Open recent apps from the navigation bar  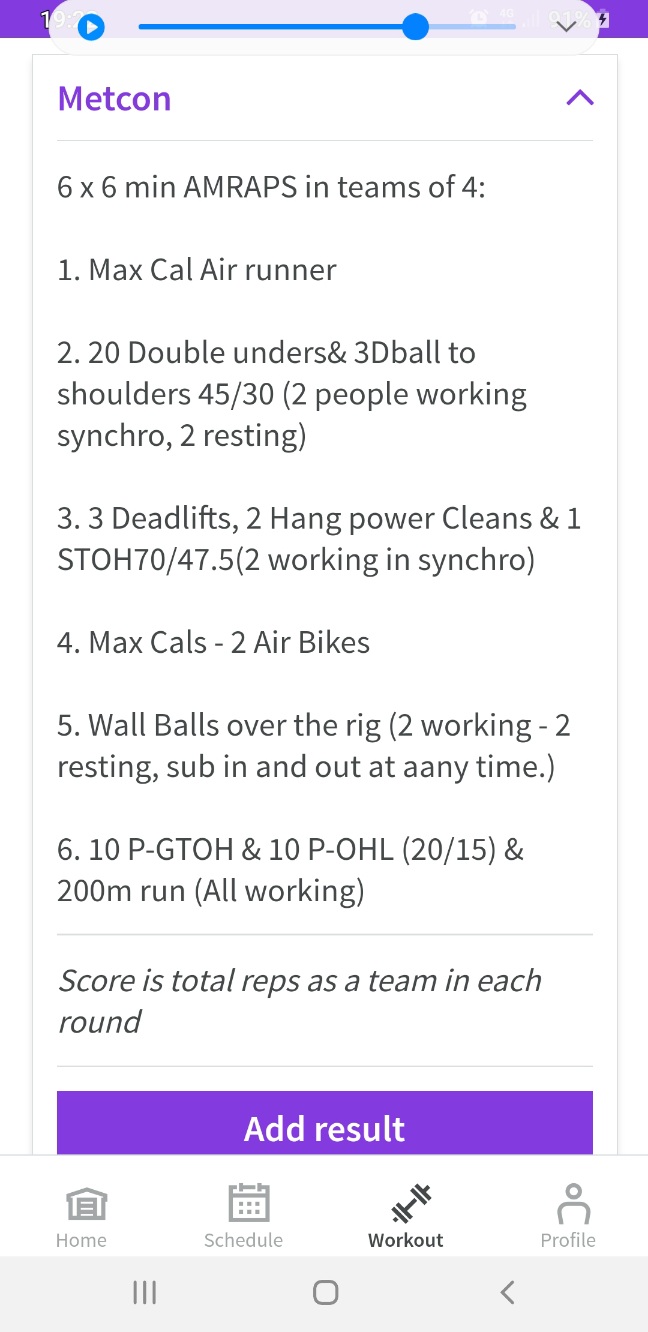145,1292
